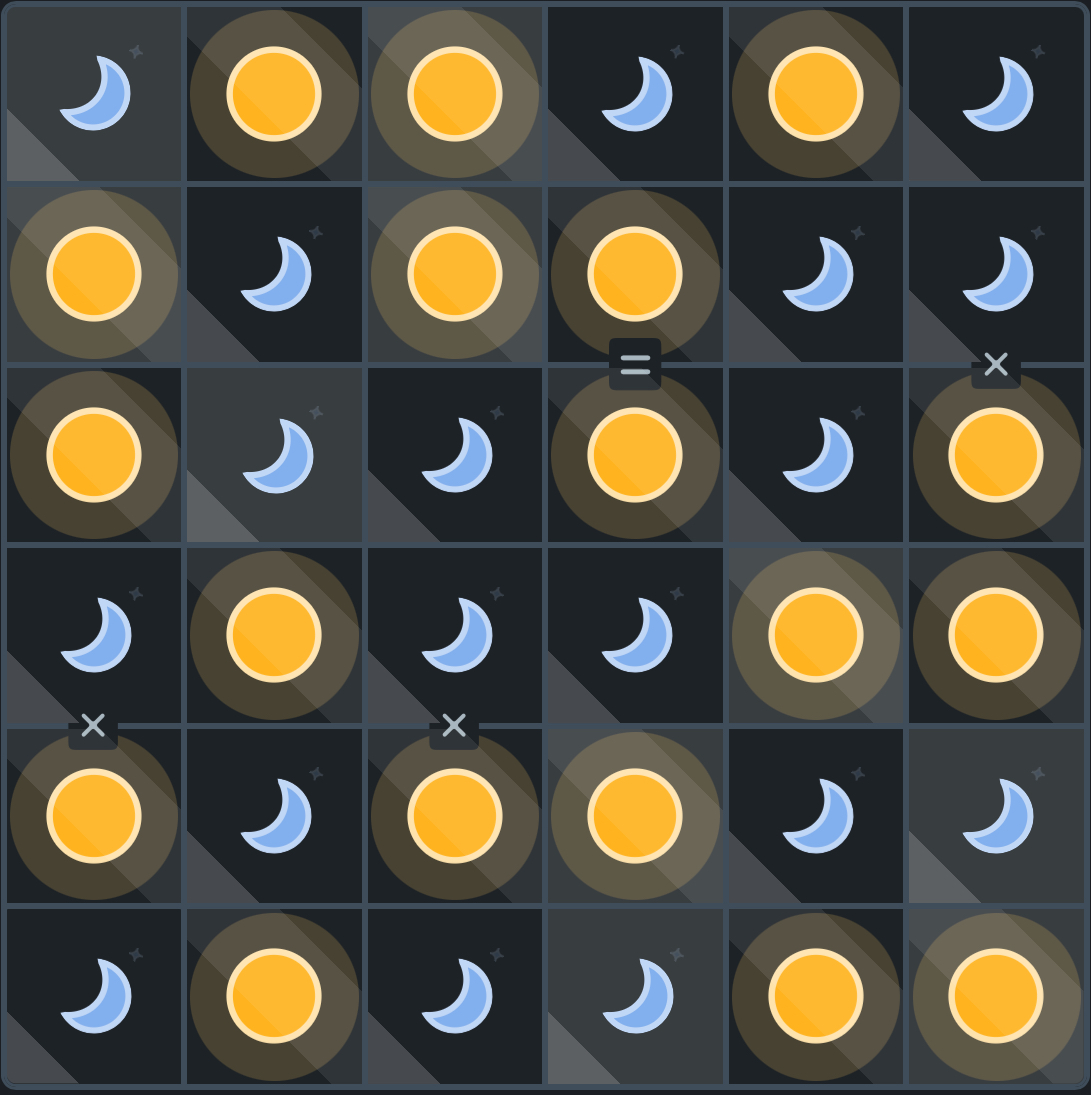
Task: Tap the sun cell in the bottom-right corner
Action: (996, 995)
